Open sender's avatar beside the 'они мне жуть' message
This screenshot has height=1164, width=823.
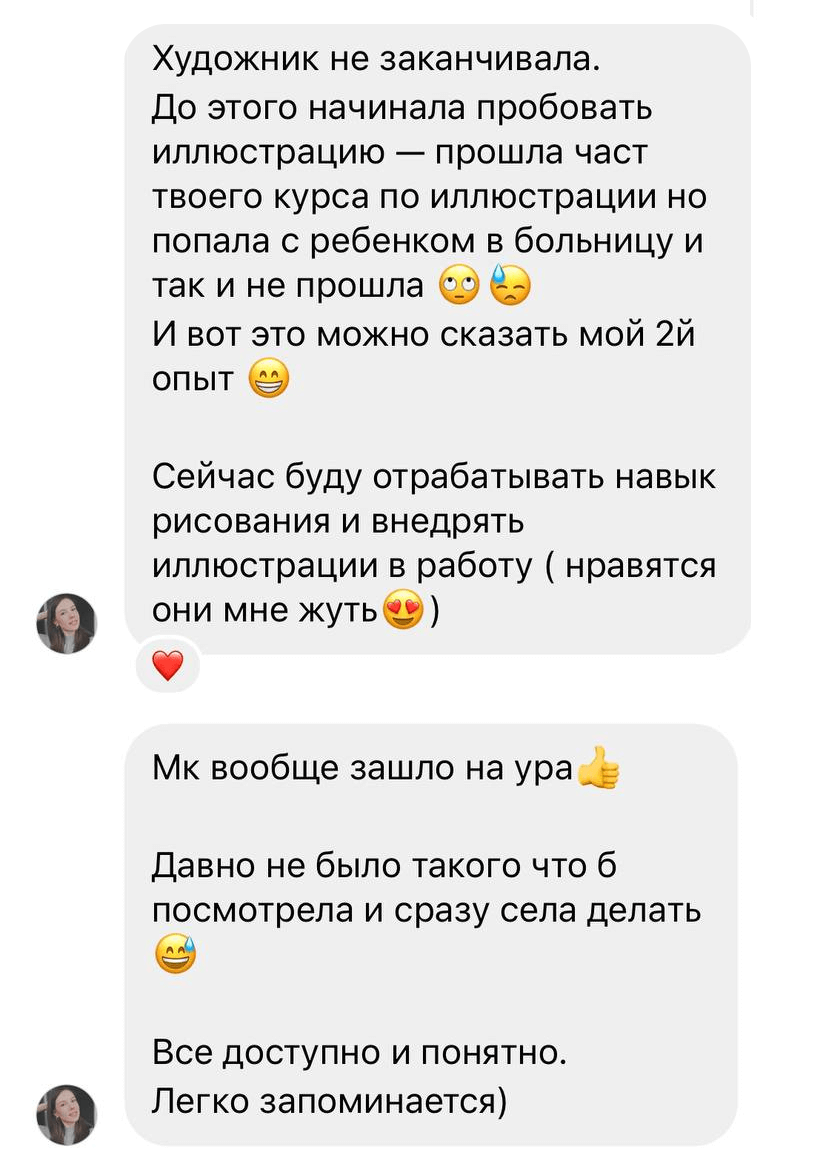(67, 624)
